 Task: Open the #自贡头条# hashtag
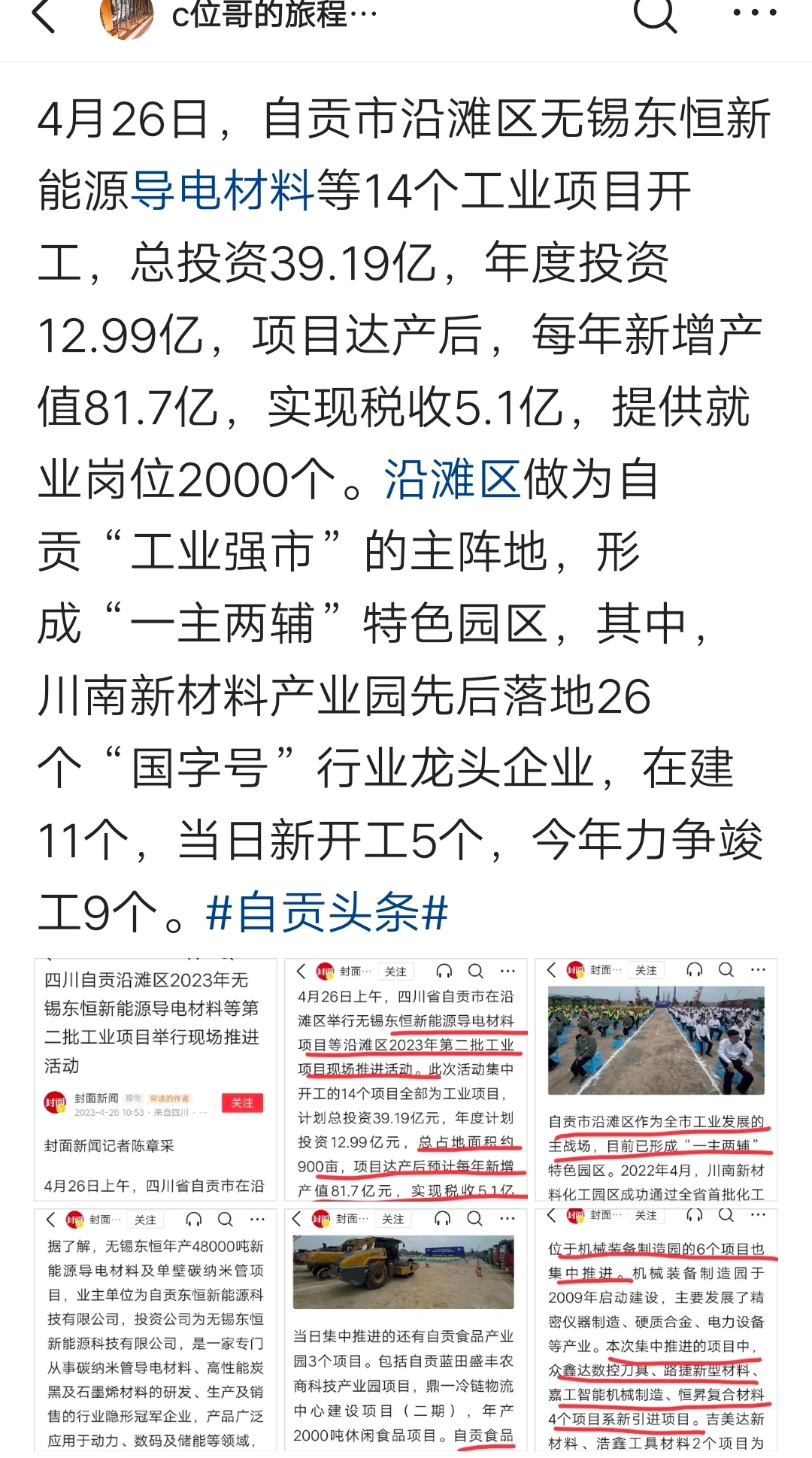point(327,913)
